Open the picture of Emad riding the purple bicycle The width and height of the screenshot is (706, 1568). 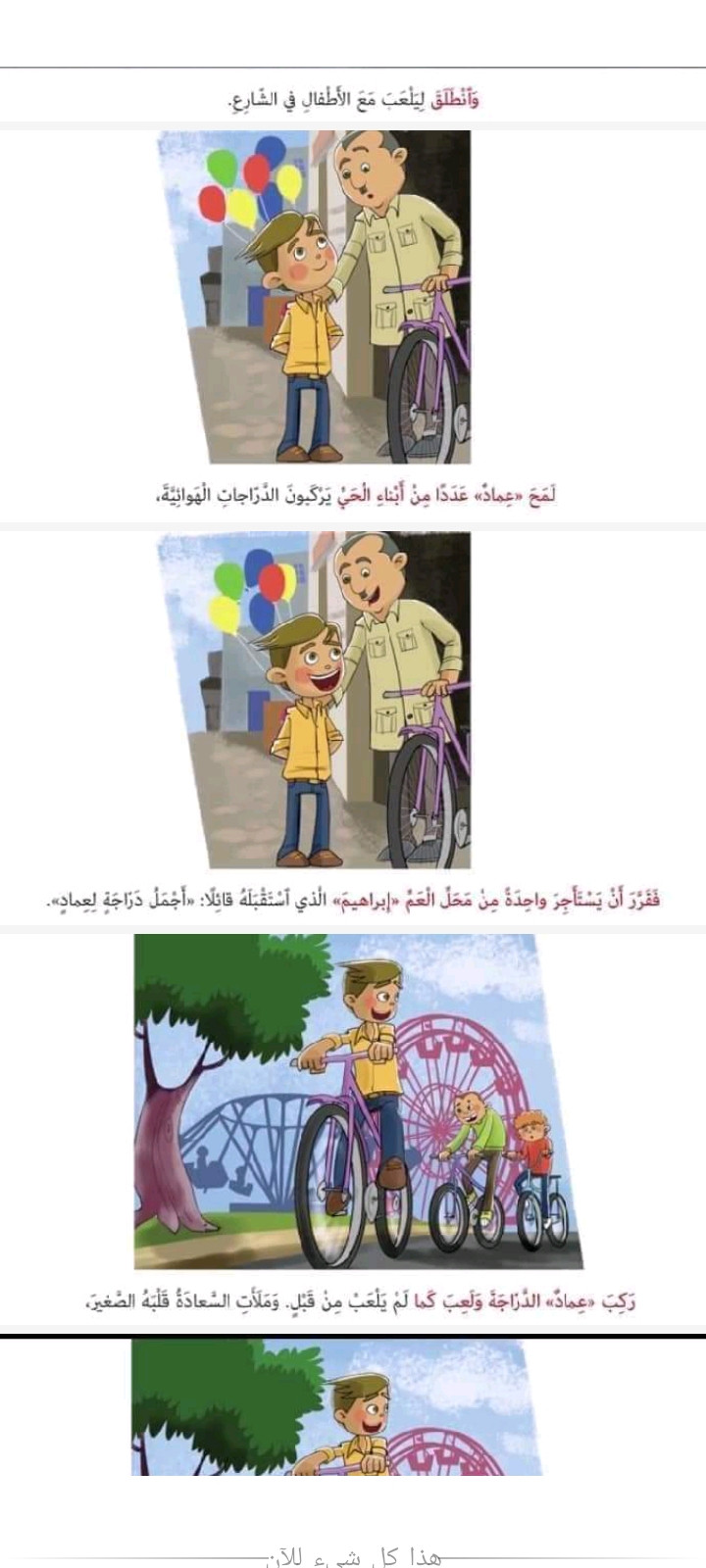click(x=358, y=1102)
